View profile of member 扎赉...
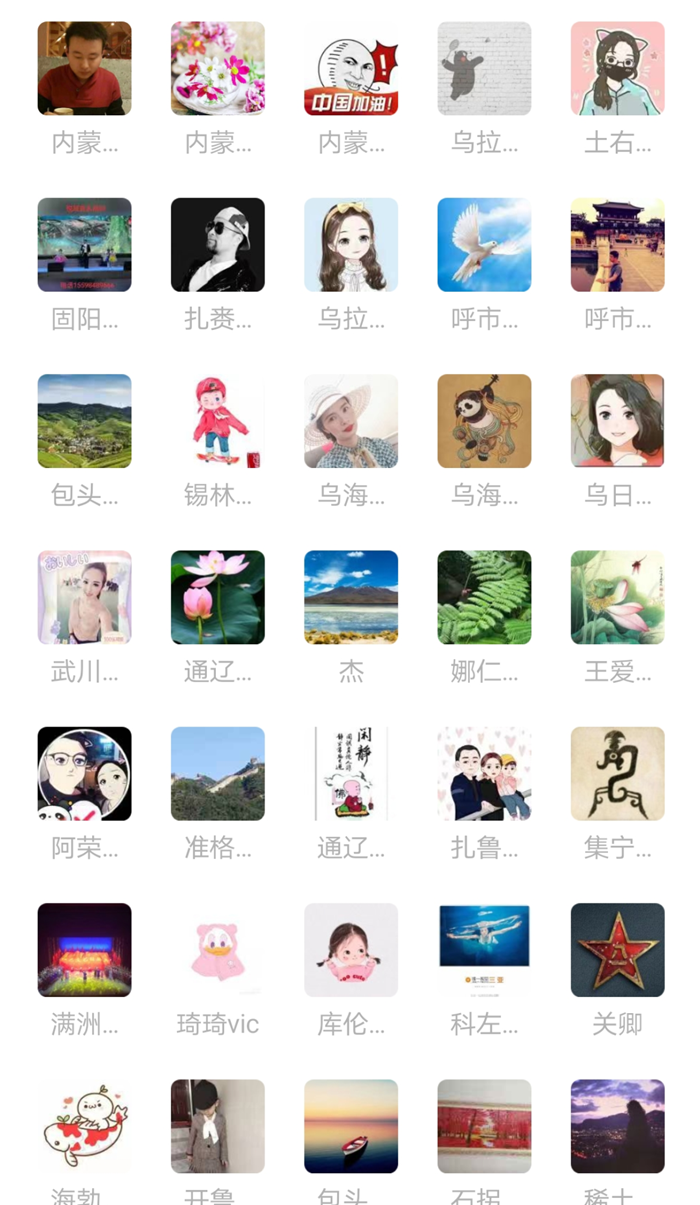 pos(217,245)
